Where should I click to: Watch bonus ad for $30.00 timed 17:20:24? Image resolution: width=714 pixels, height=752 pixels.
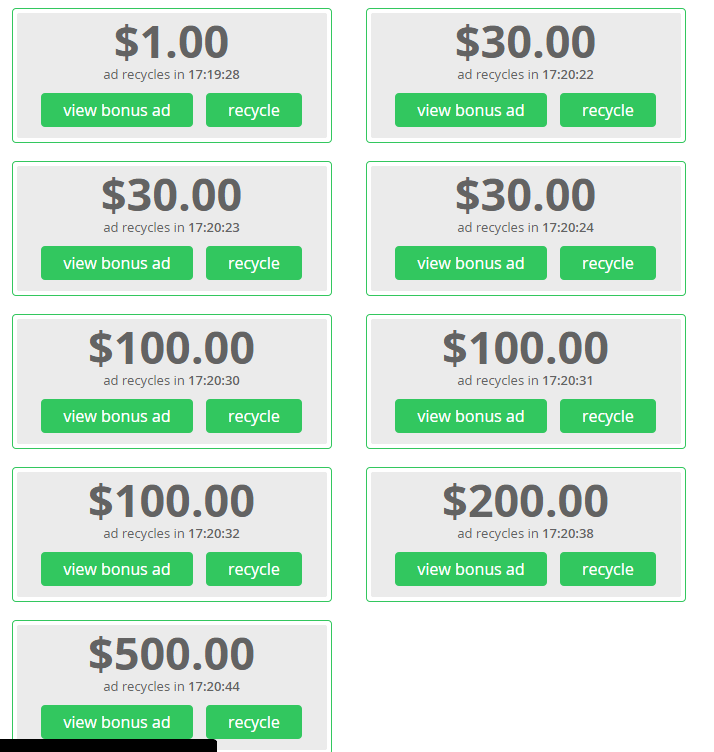point(470,263)
